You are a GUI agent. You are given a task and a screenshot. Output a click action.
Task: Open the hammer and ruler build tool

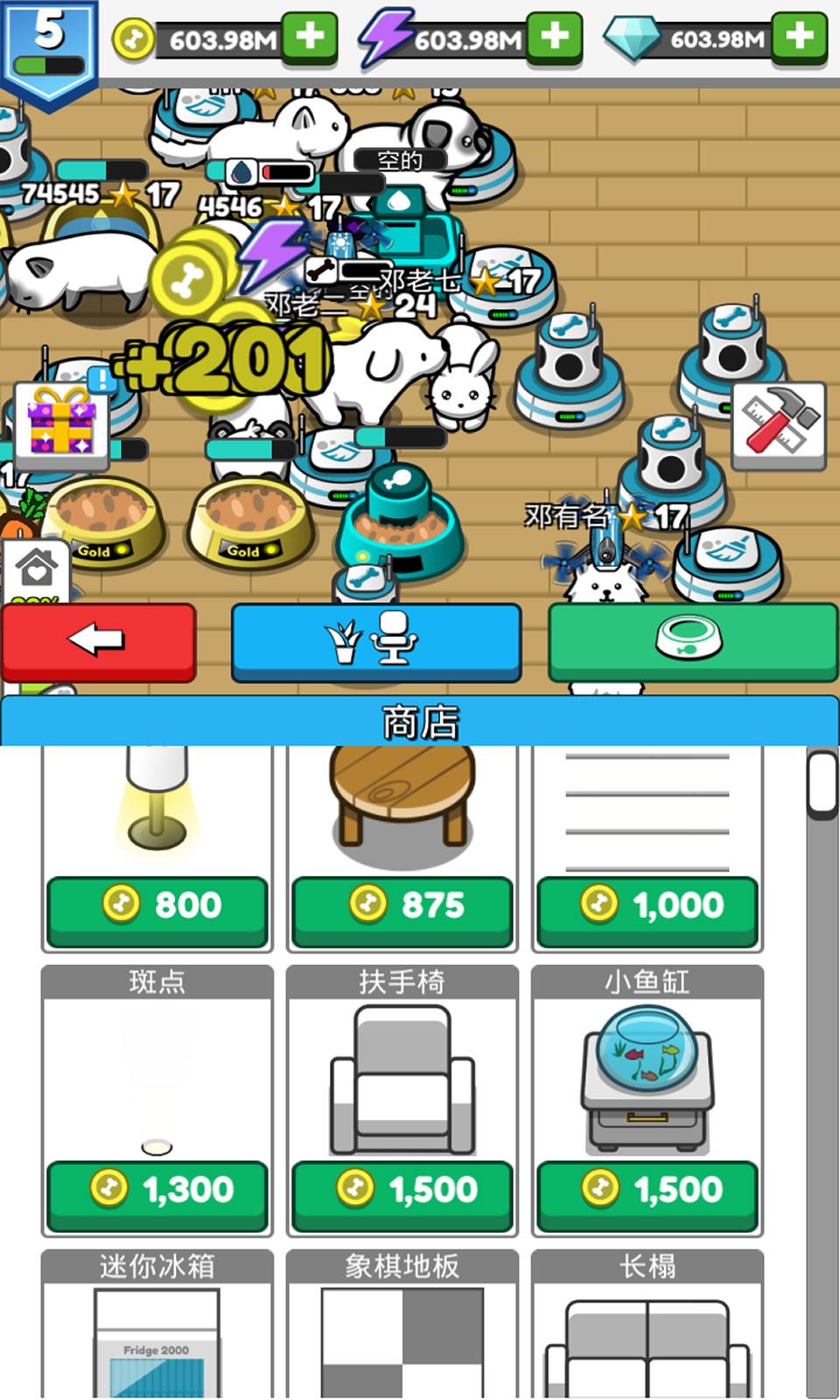click(779, 424)
